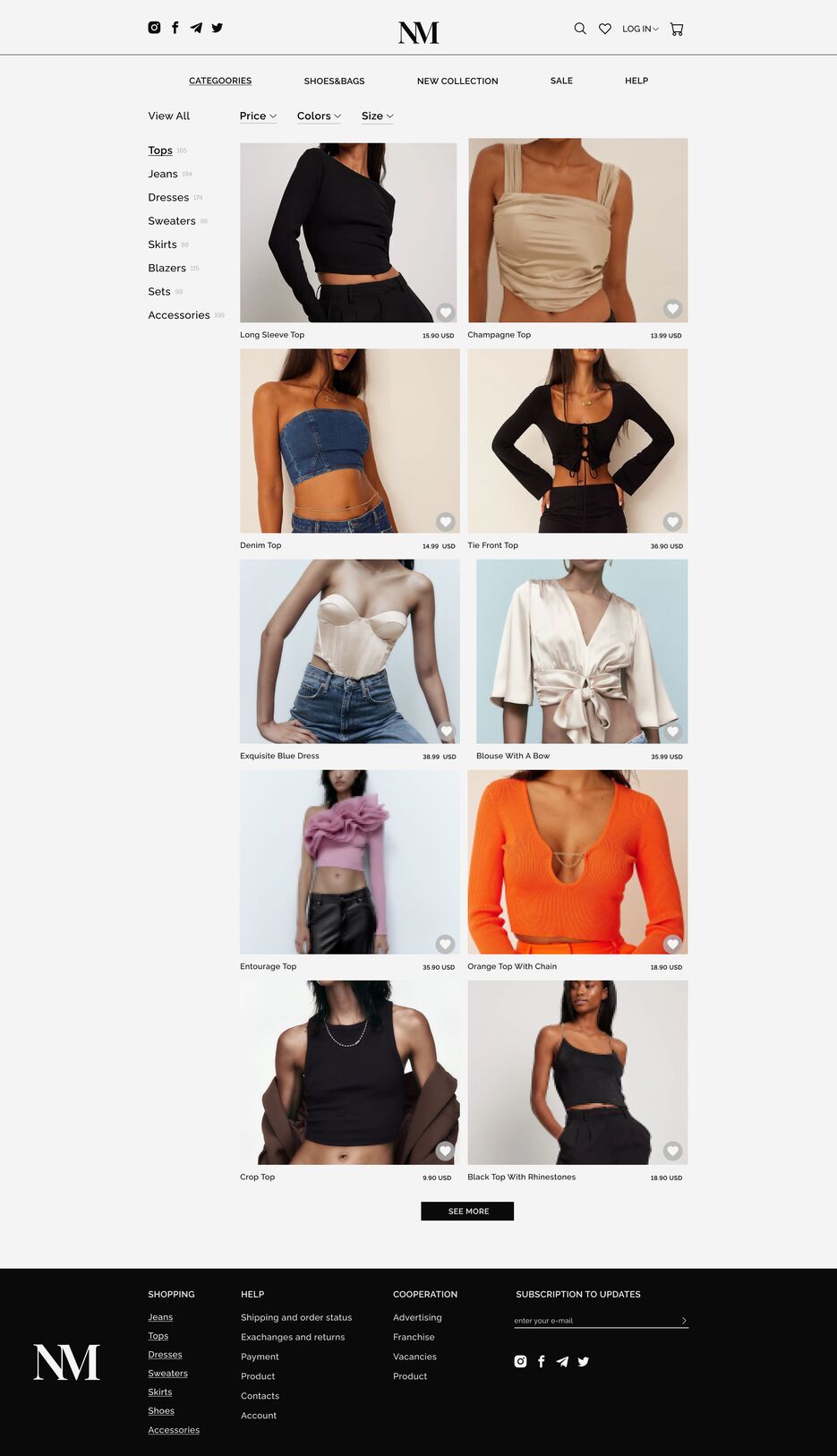The image size is (837, 1456).
Task: Open the SALE section
Action: [561, 81]
